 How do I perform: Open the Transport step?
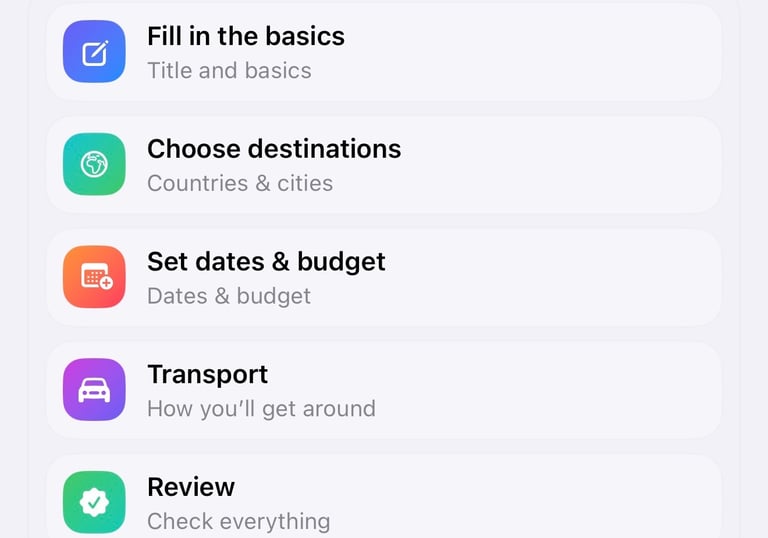383,391
